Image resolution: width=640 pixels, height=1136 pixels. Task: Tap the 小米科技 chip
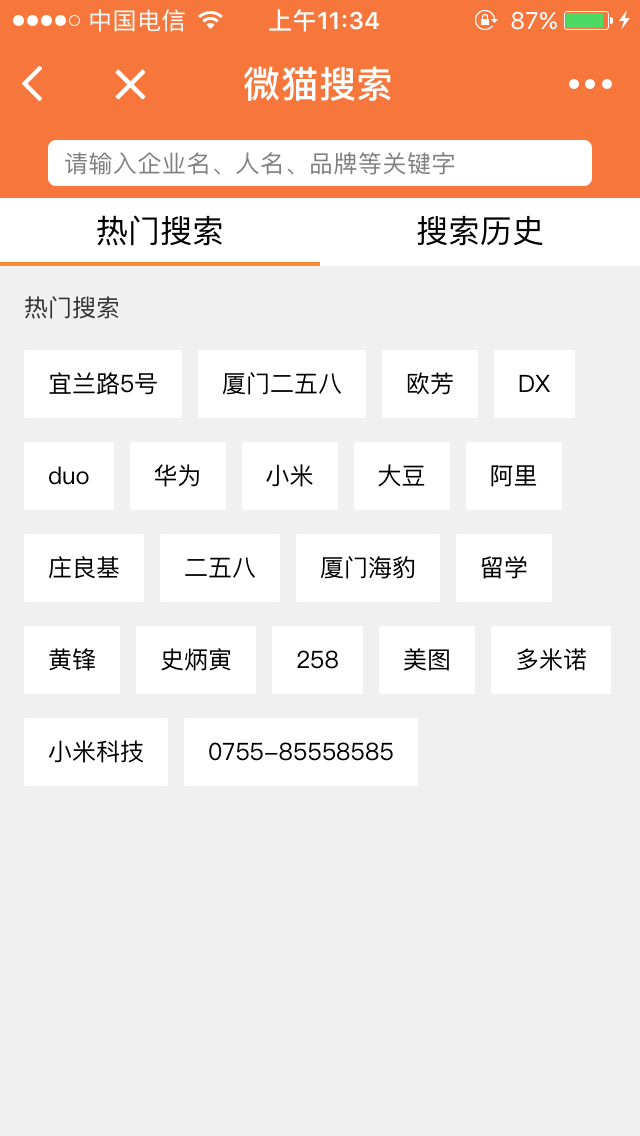click(x=96, y=752)
